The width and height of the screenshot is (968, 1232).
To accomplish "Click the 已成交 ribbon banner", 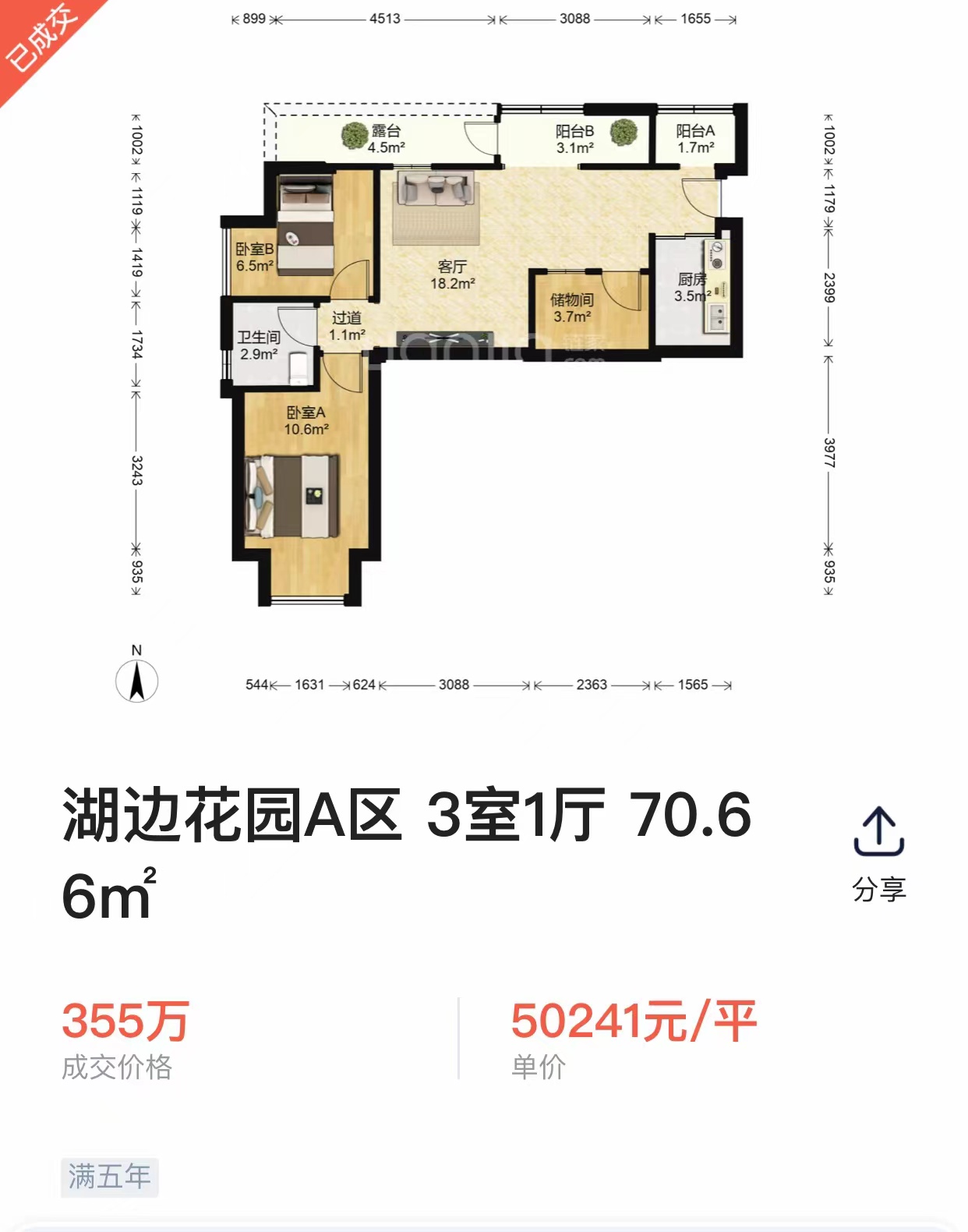I will (43, 43).
